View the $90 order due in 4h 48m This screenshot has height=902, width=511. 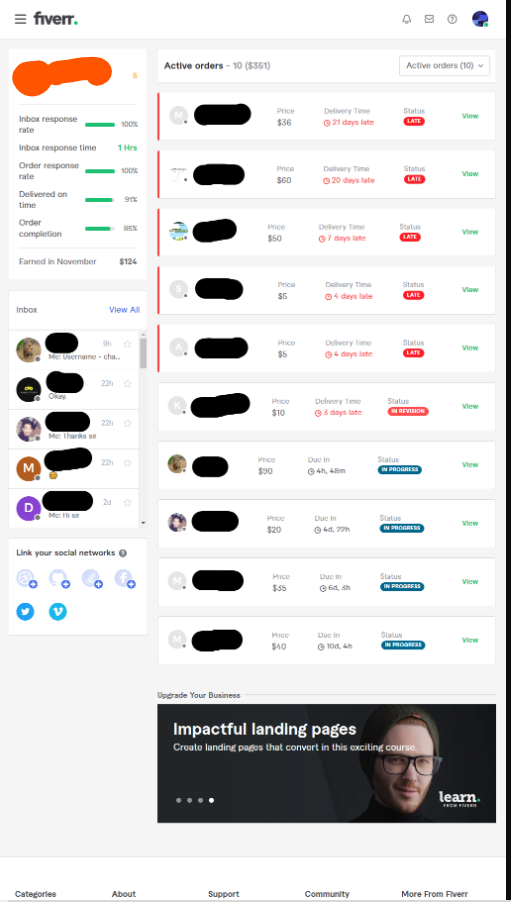coord(470,465)
